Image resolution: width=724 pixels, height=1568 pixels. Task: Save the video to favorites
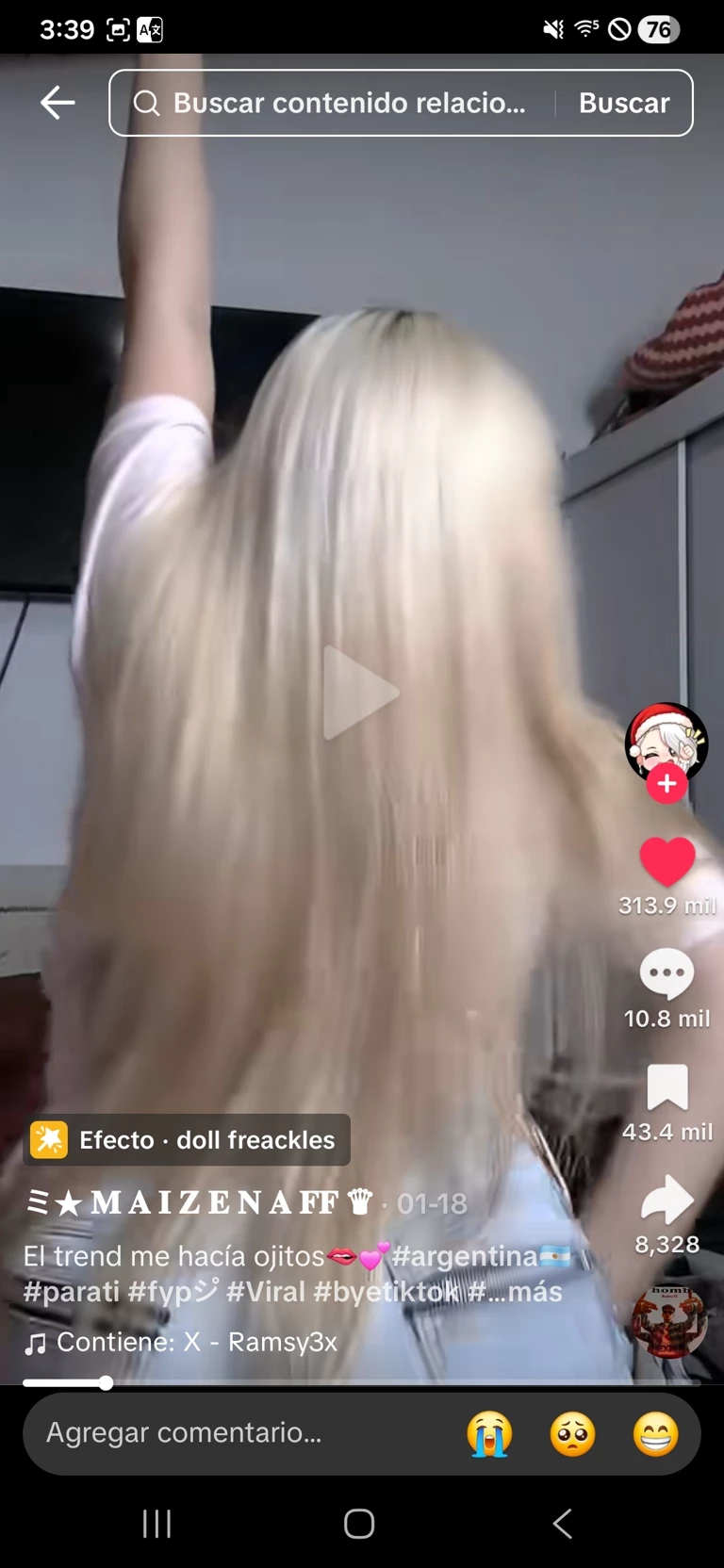coord(666,1087)
